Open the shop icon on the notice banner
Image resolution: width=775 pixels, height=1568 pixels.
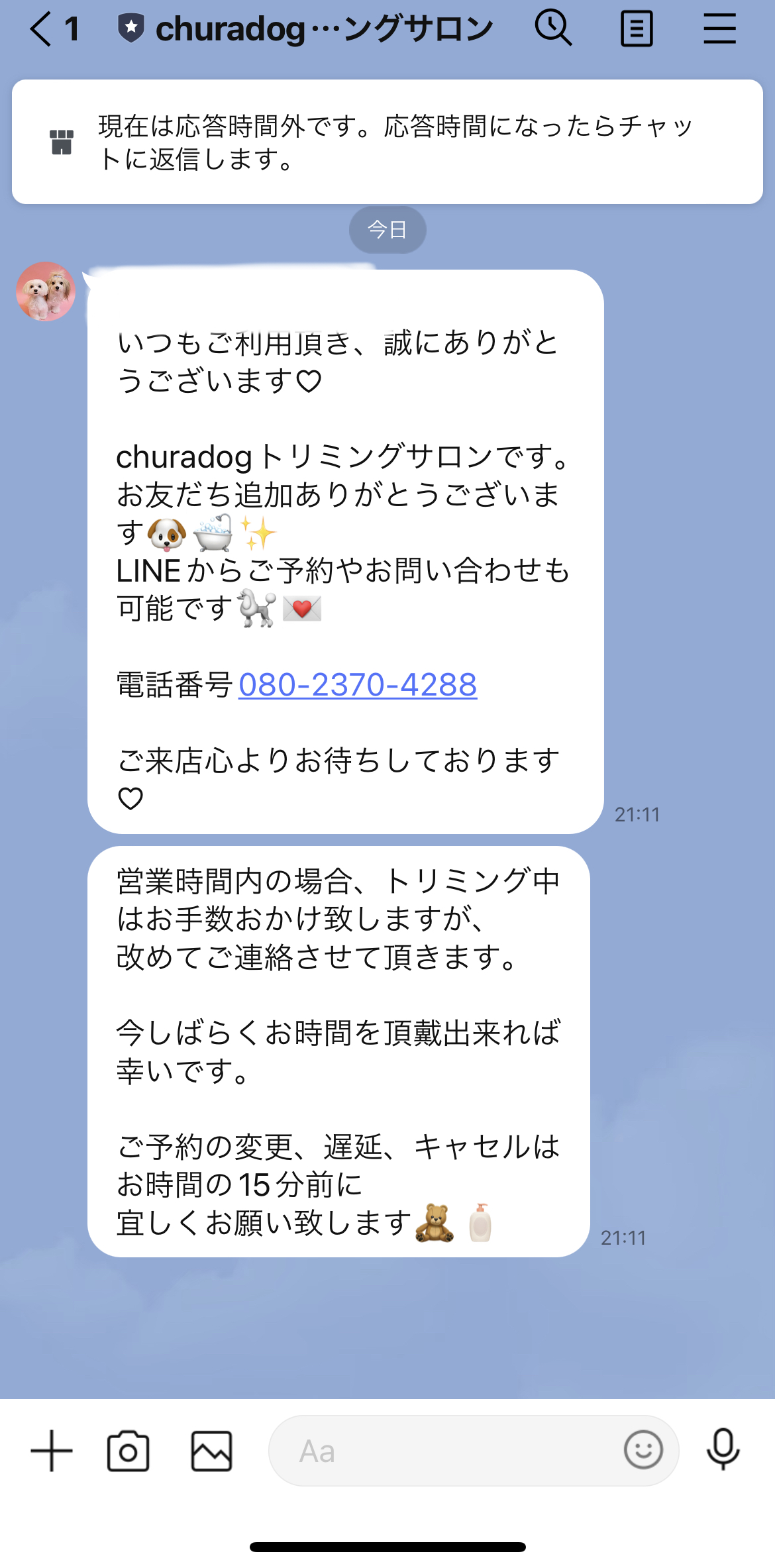click(x=60, y=140)
